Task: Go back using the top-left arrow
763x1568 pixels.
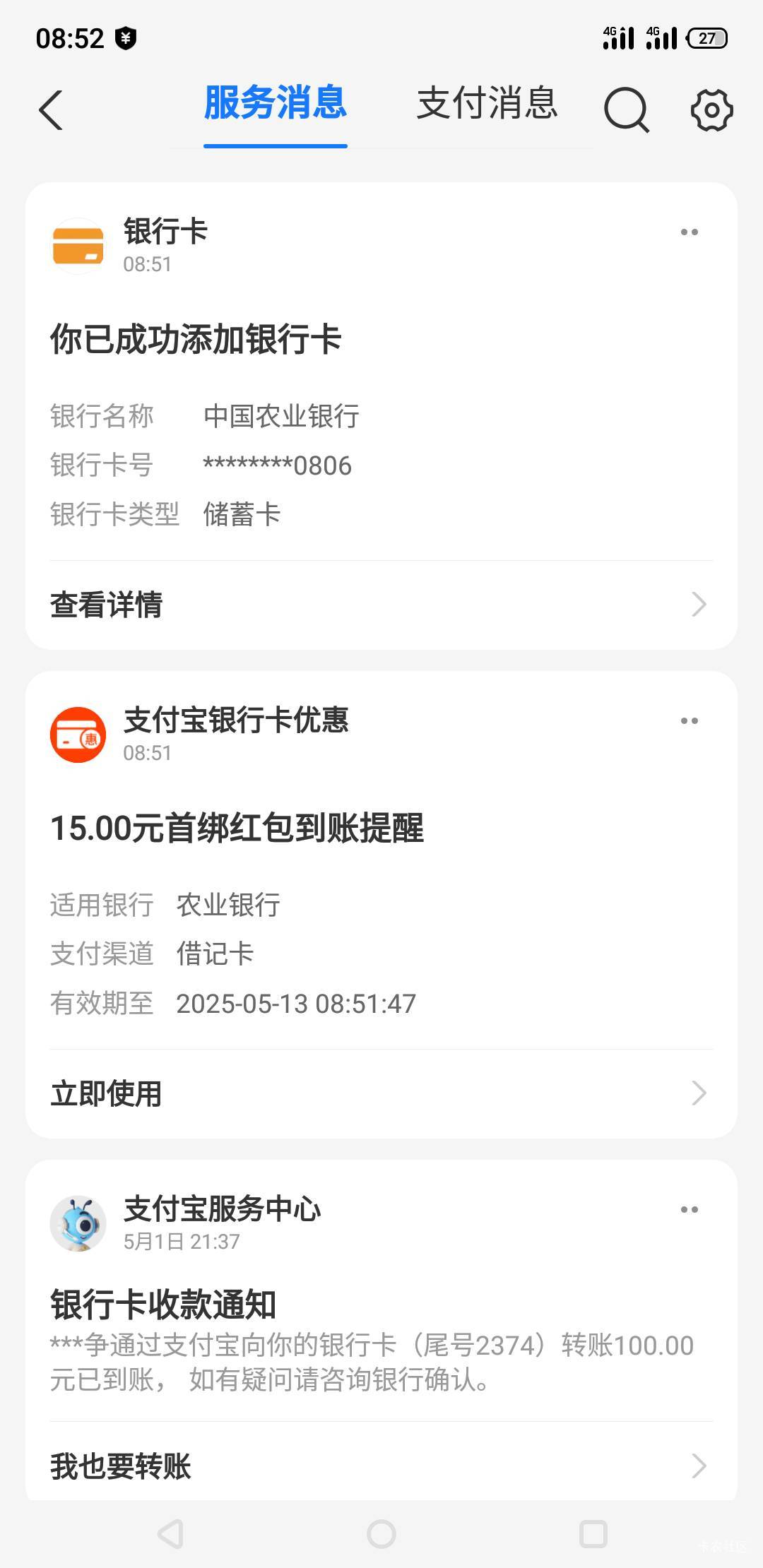Action: click(51, 110)
